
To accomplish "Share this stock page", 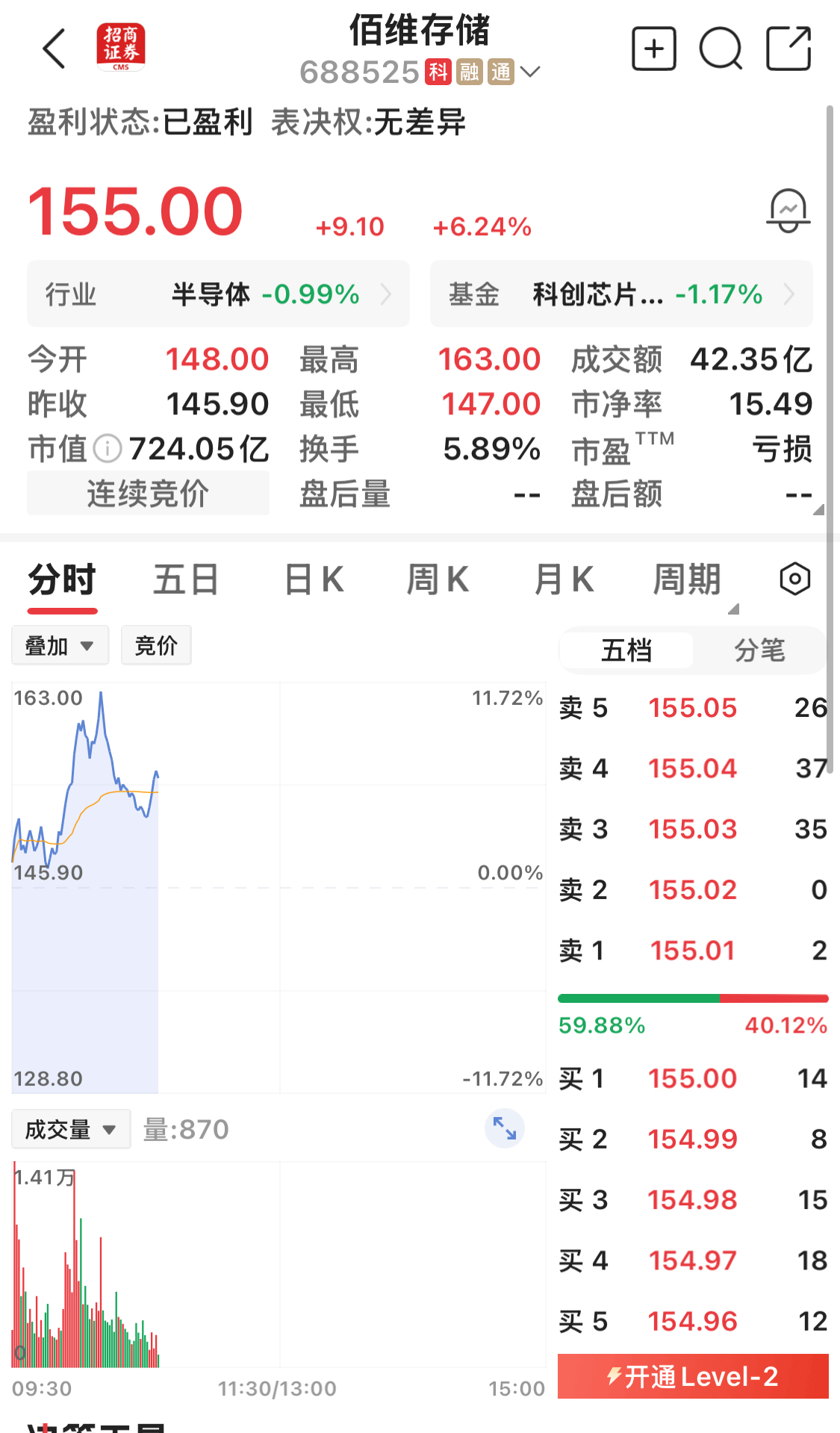I will pyautogui.click(x=788, y=49).
